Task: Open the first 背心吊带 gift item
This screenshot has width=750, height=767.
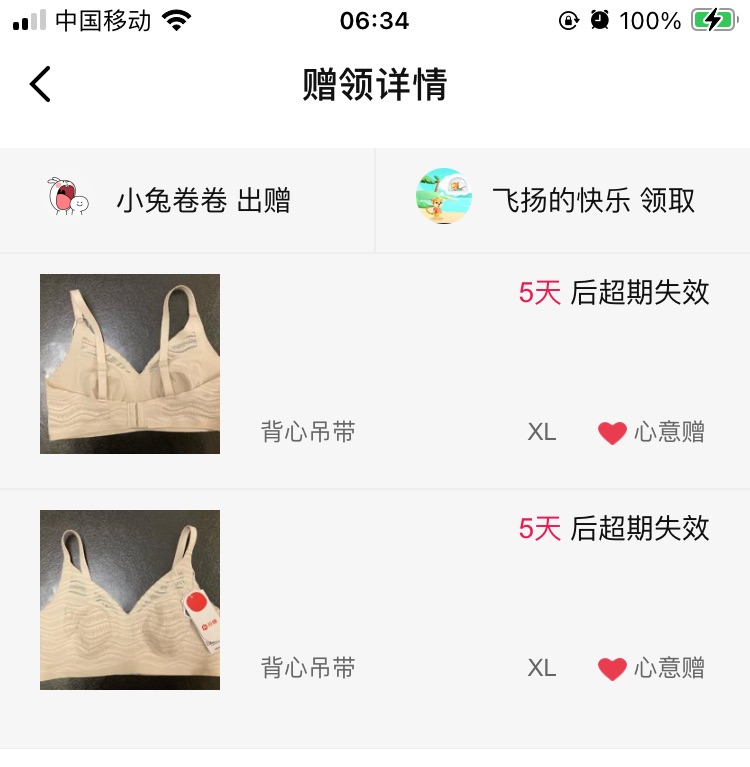Action: pyautogui.click(x=130, y=364)
